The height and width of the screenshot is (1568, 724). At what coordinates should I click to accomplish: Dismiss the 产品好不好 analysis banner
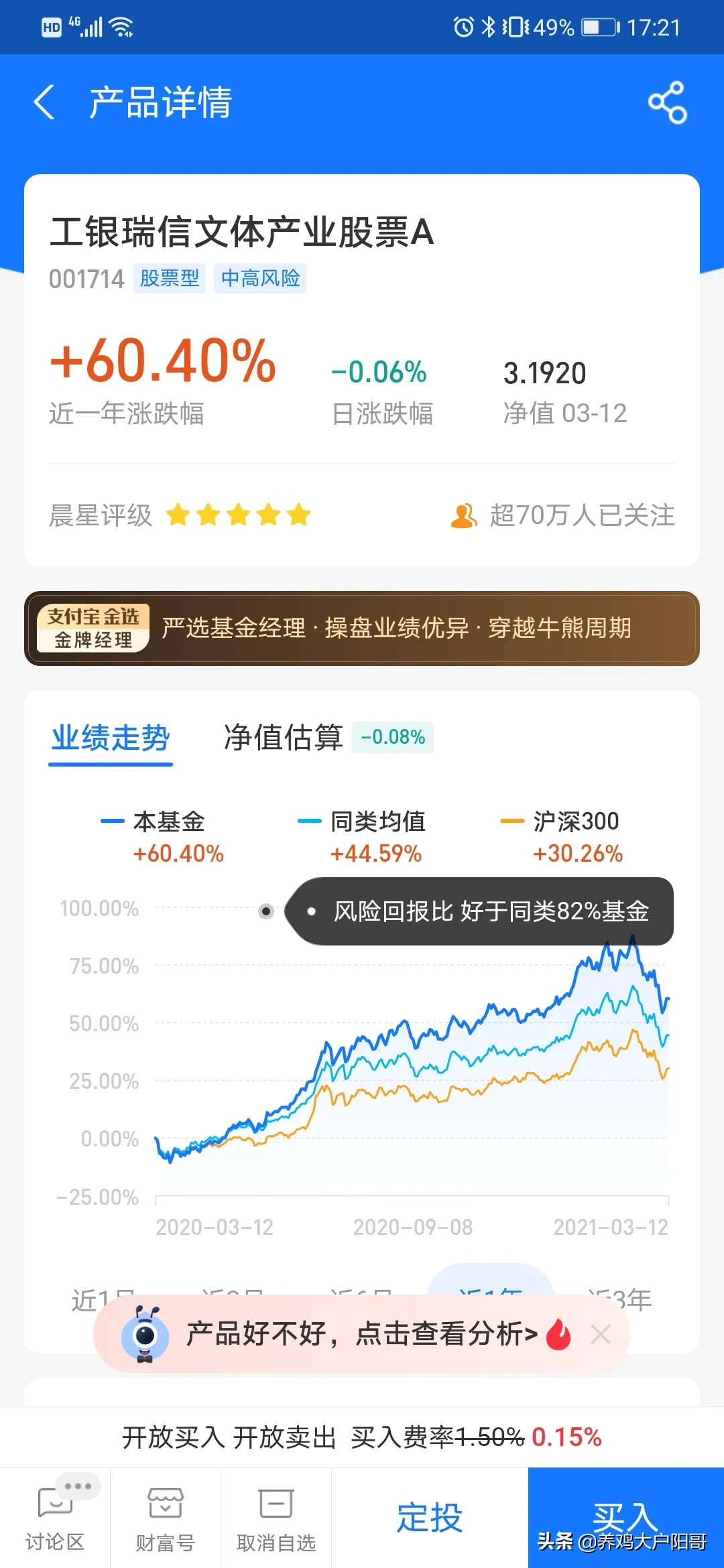click(600, 1334)
